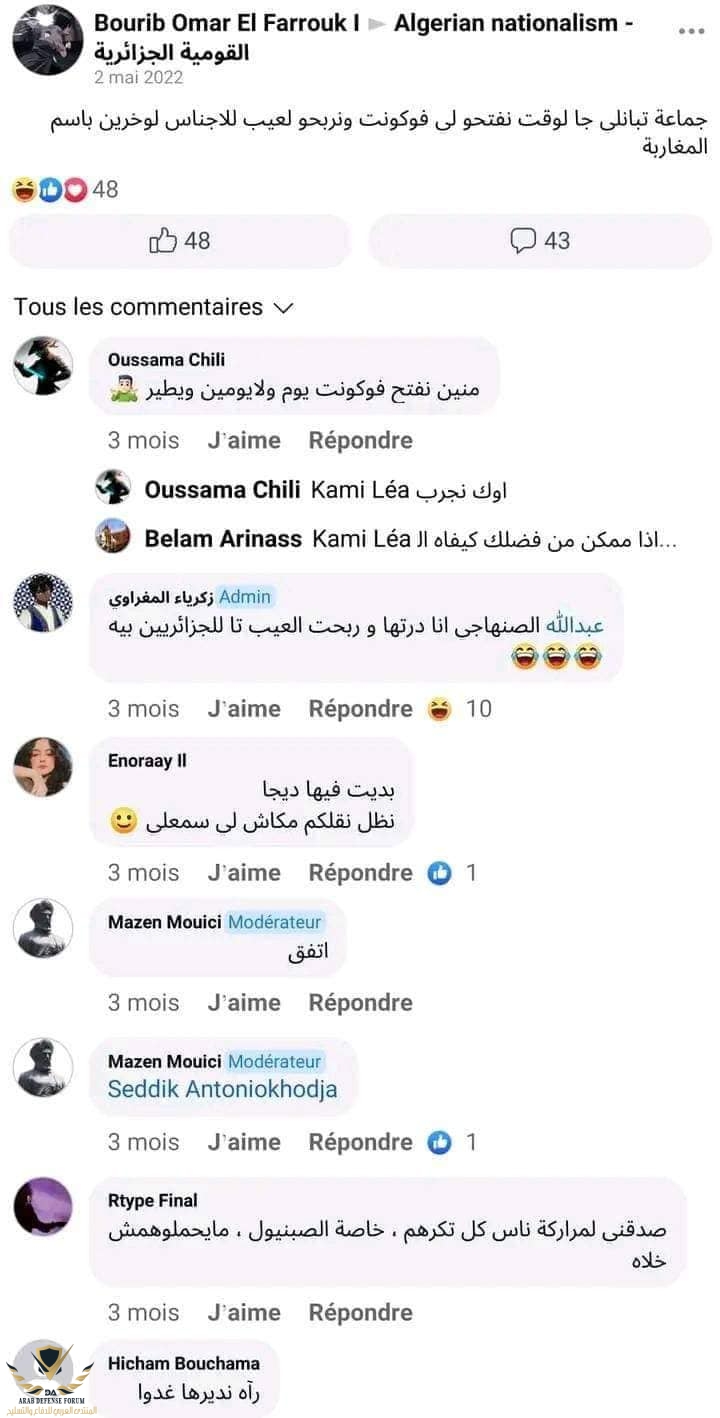
Task: Reply to Mazen Mouici's Seddik Antoniokhodja comment
Action: (360, 1142)
